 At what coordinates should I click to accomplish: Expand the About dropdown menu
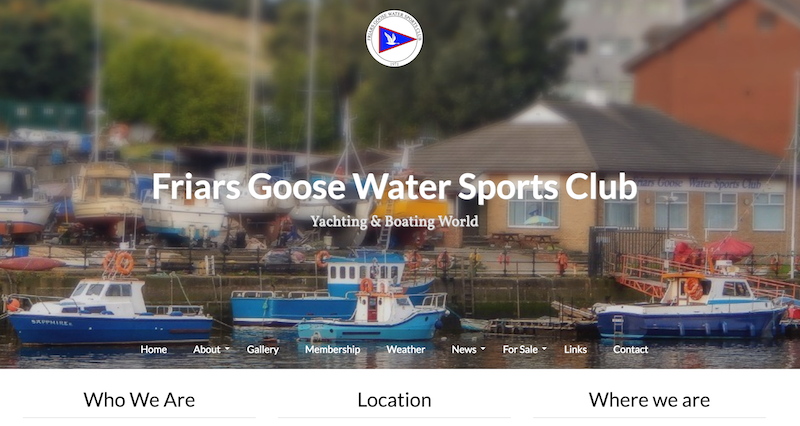point(210,349)
